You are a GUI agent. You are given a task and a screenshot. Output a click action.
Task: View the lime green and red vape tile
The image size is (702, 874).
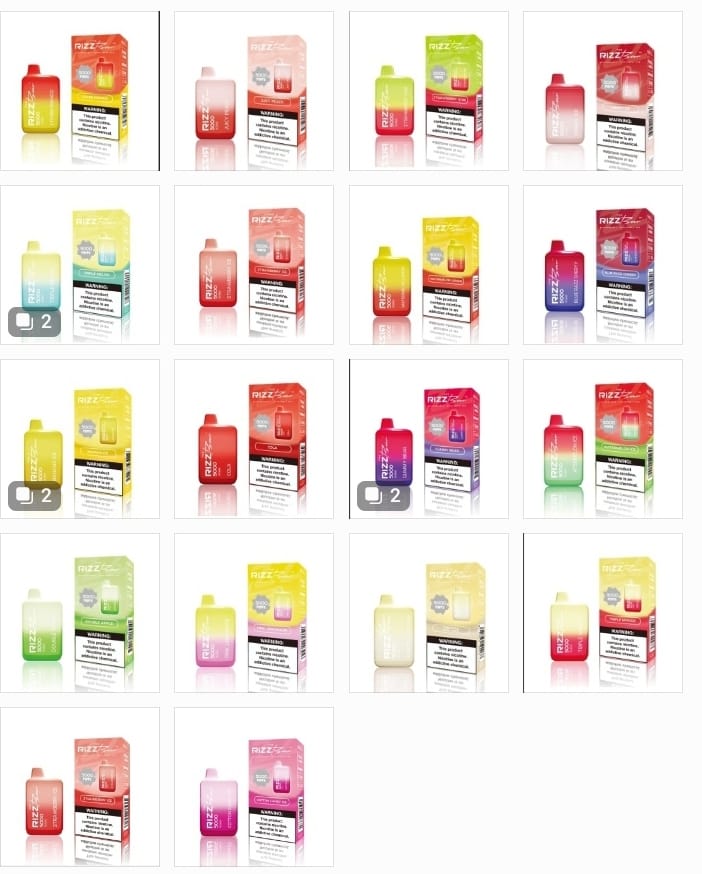coord(428,91)
